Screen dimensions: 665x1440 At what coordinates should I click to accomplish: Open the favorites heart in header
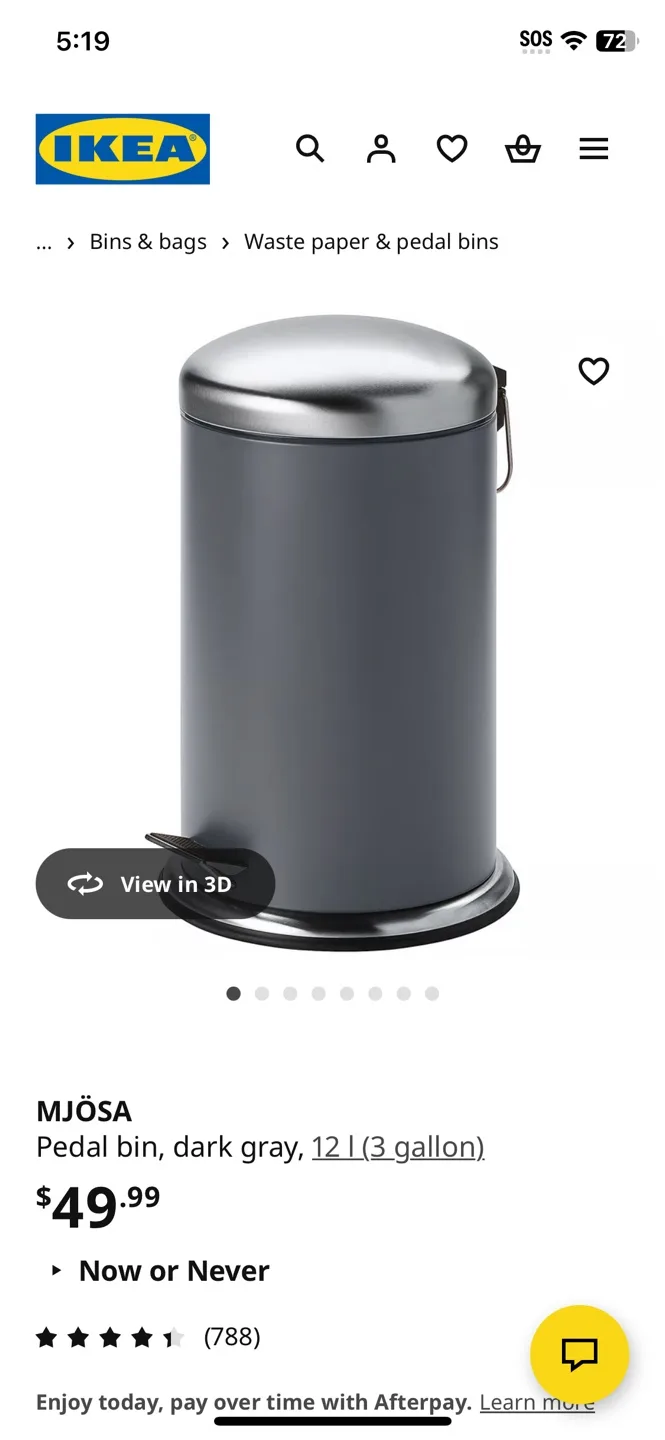point(452,149)
